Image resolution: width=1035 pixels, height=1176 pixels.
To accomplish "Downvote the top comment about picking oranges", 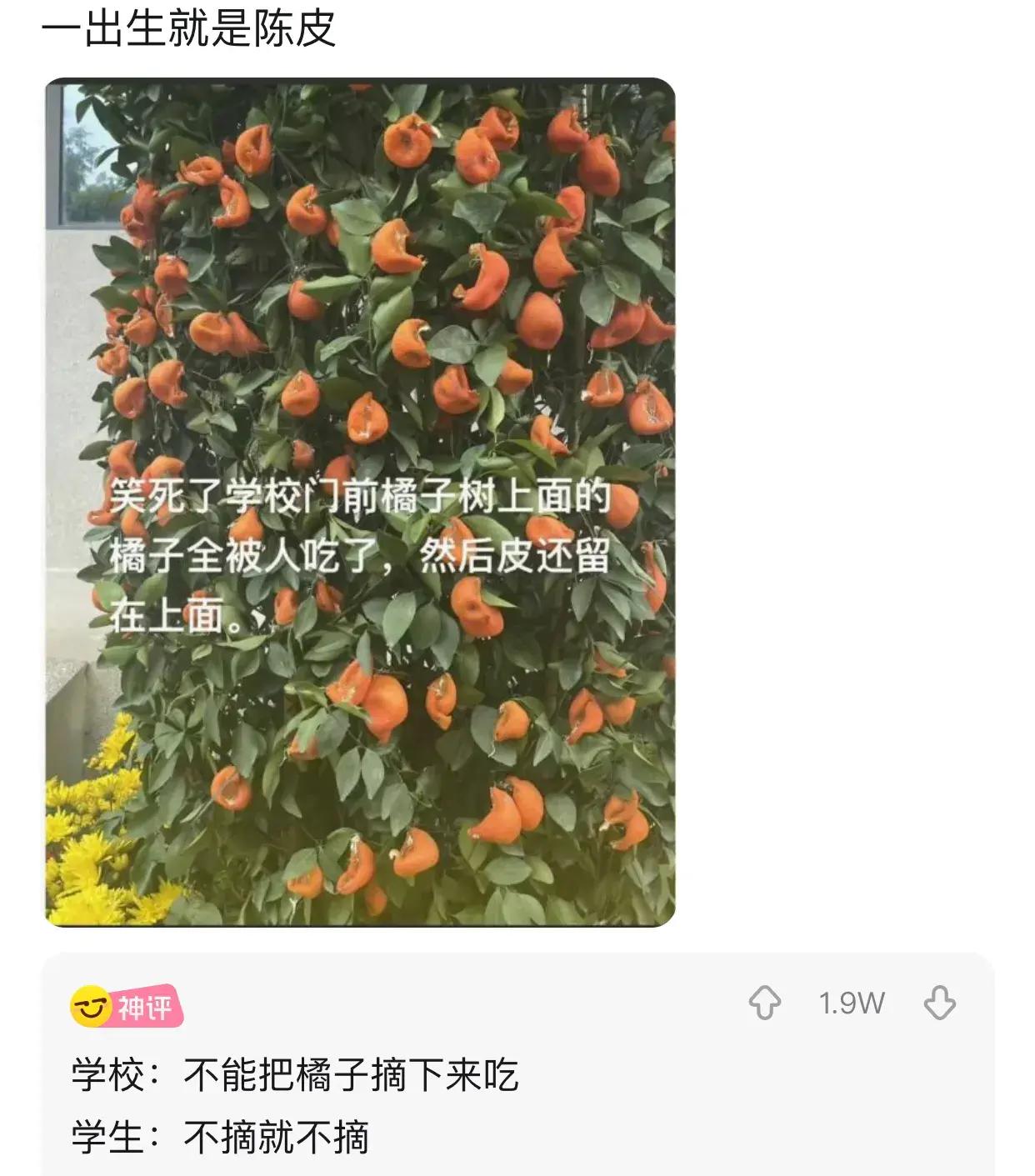I will [x=939, y=1003].
